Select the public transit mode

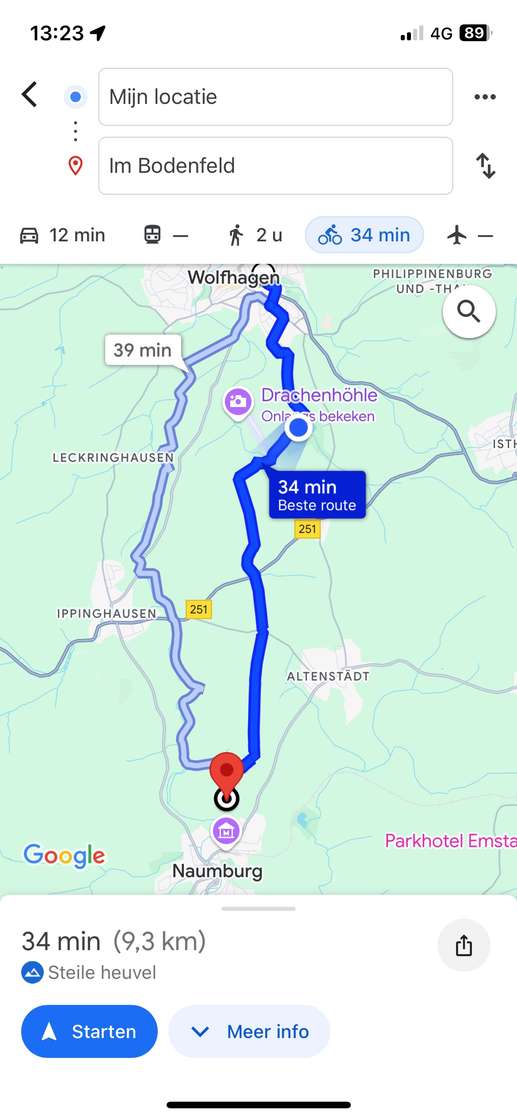pos(166,235)
